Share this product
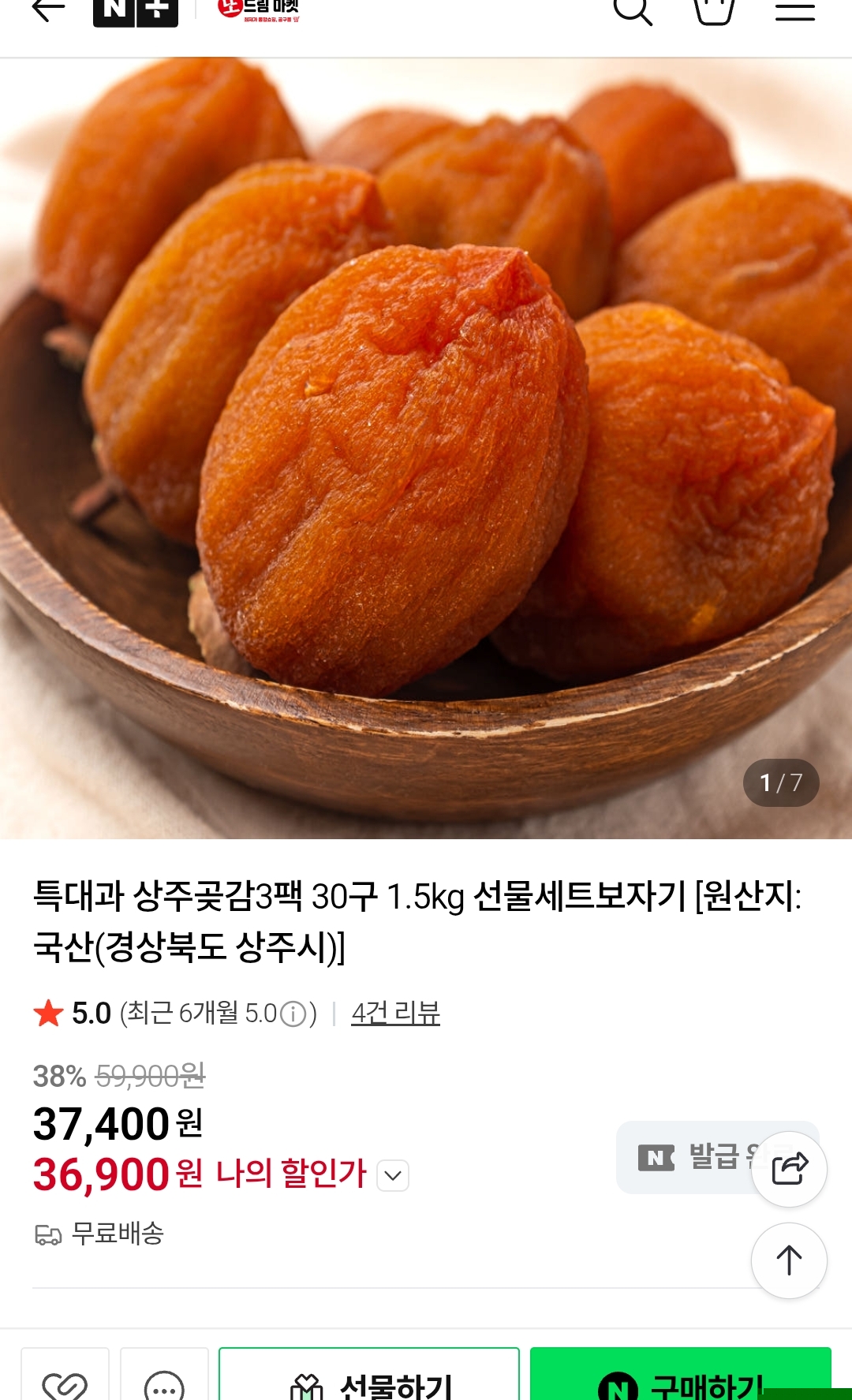852x1400 pixels. coord(789,1169)
